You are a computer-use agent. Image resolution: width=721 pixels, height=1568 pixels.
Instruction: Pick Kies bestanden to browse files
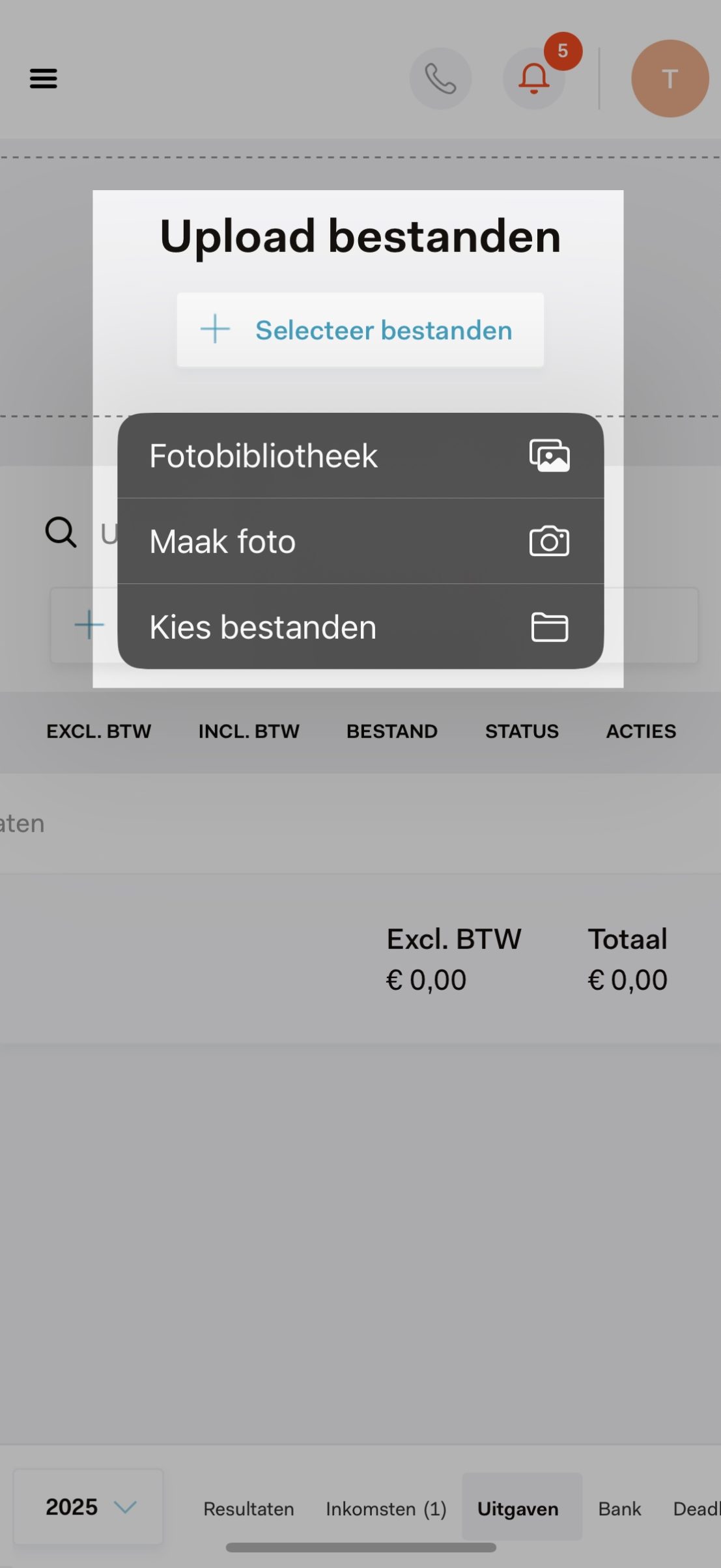(360, 626)
